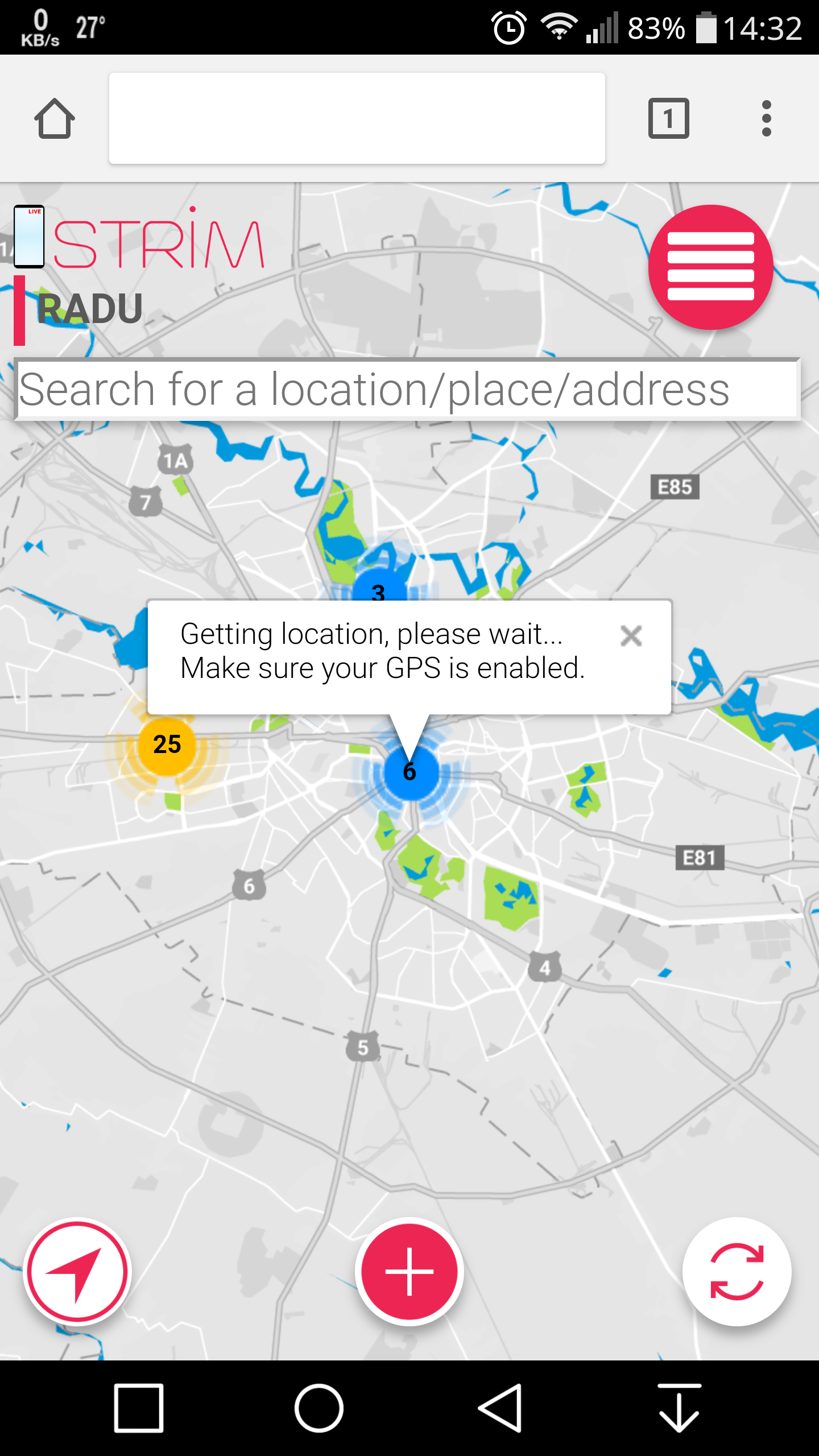Screen dimensions: 819x1456
Task: Open the browser overflow menu
Action: pos(766,118)
